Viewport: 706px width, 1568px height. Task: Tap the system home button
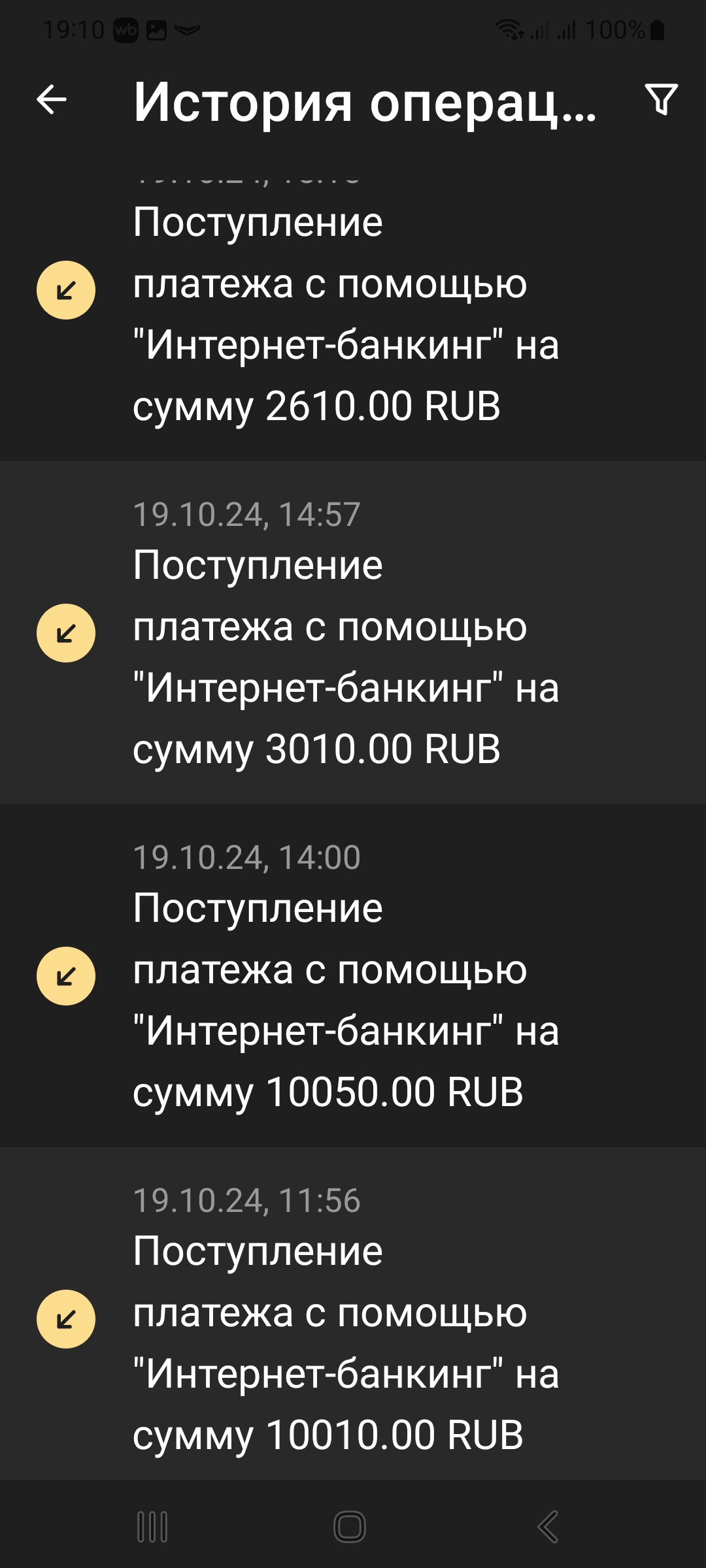point(350,1526)
